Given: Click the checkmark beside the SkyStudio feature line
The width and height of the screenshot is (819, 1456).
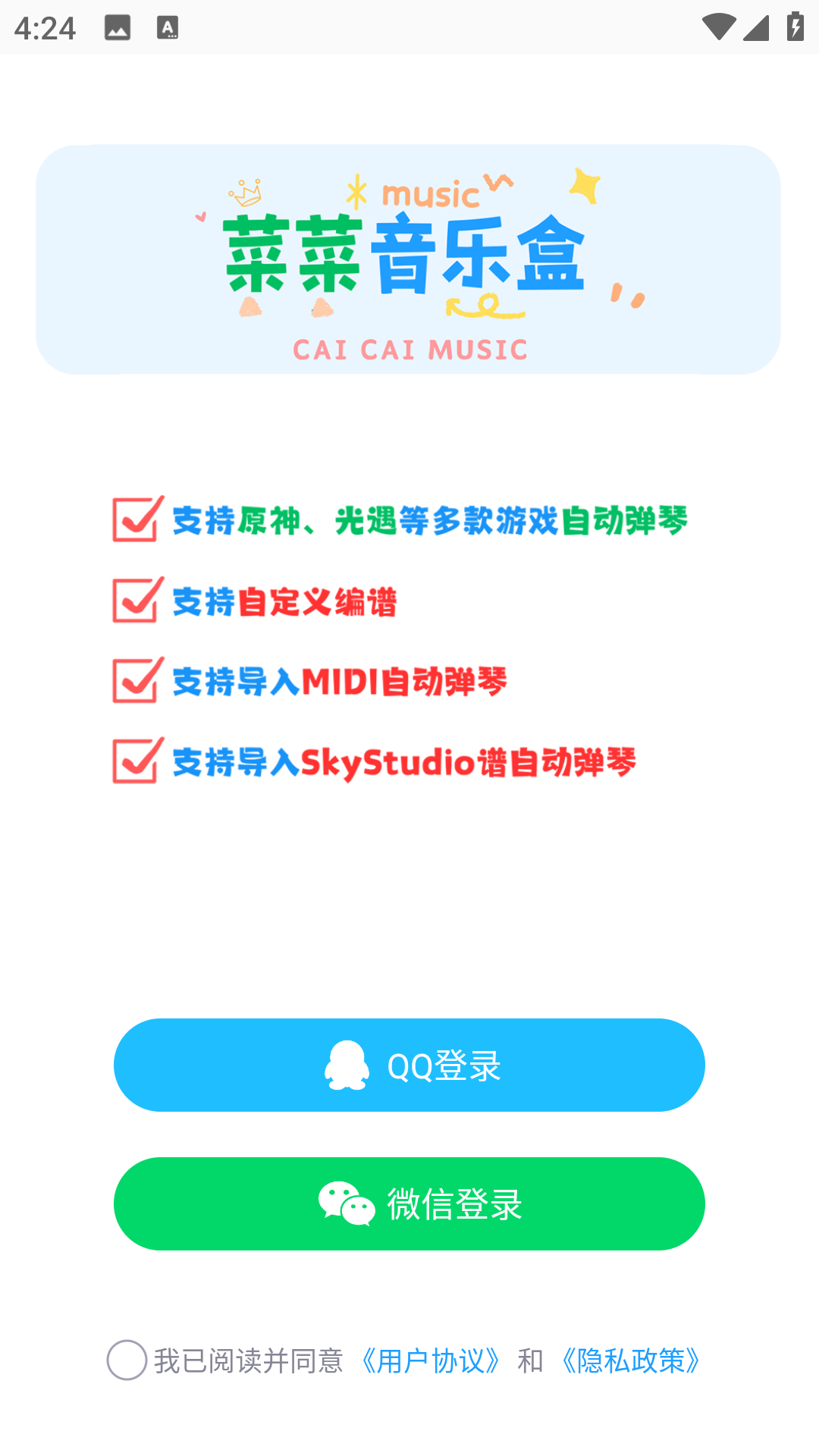Looking at the screenshot, I should (x=136, y=763).
